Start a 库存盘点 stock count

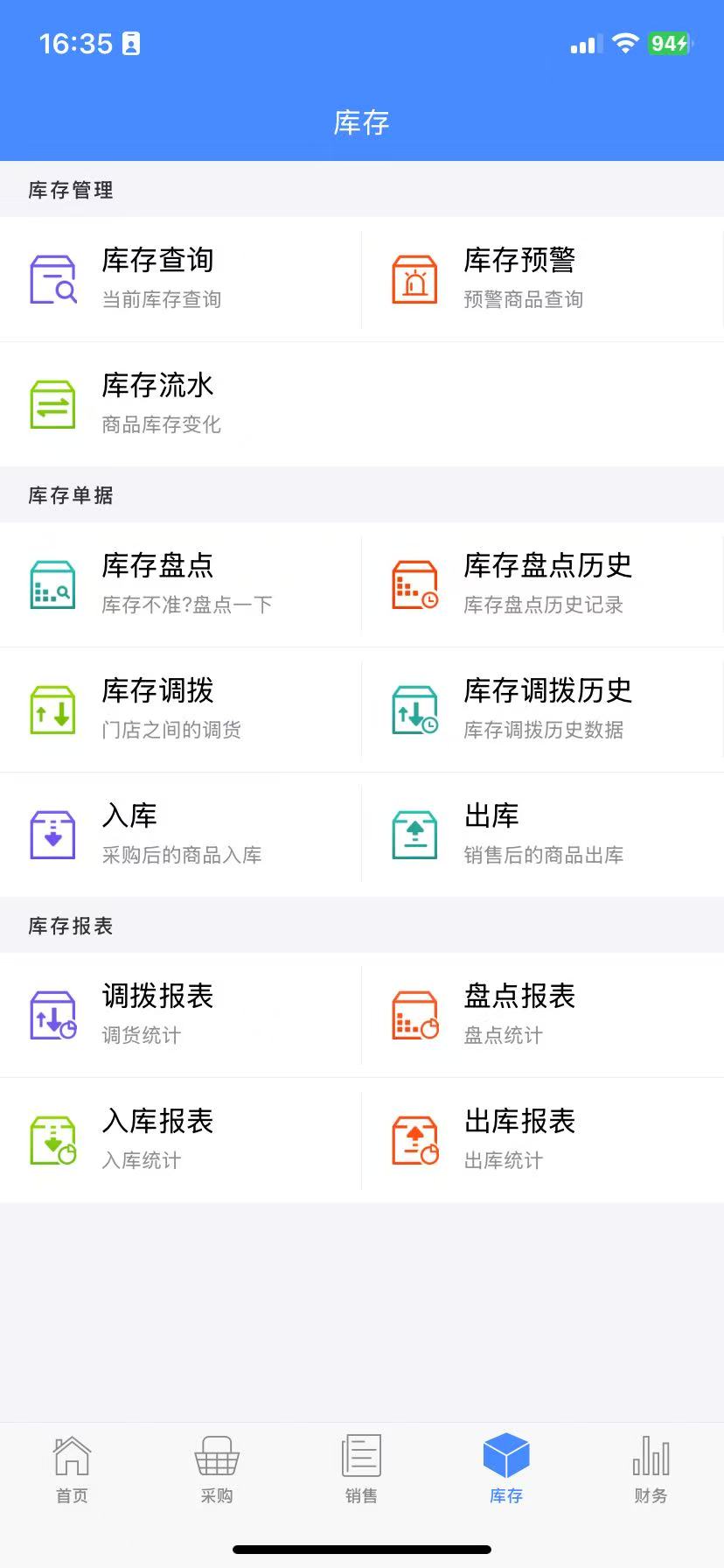point(181,584)
